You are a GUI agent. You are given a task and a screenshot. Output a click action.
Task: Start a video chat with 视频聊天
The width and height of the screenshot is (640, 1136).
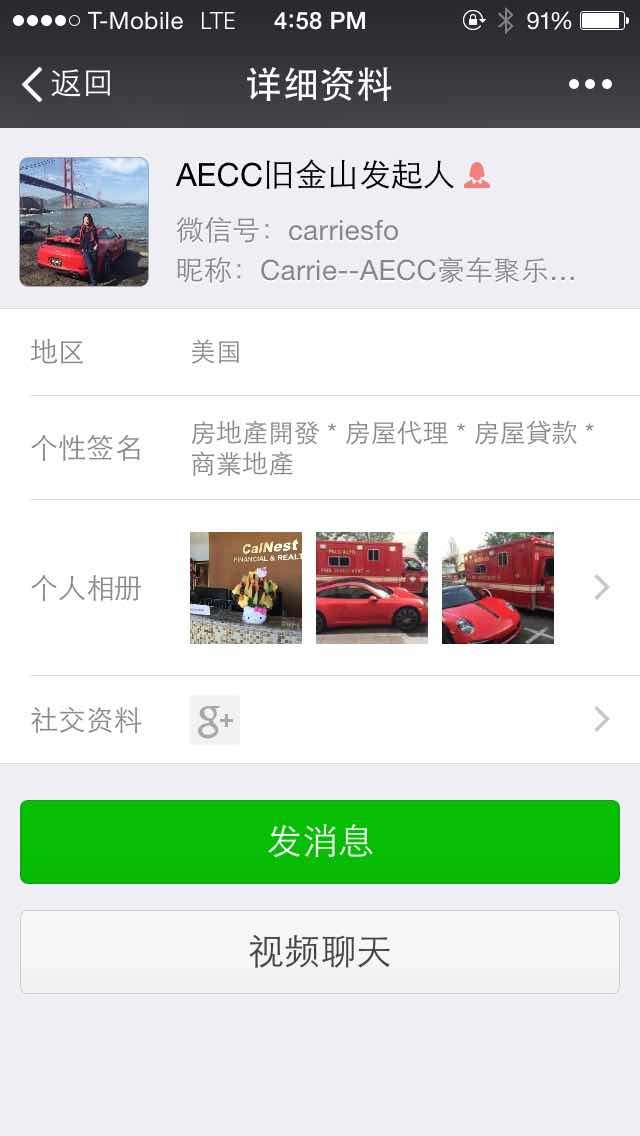tap(320, 952)
